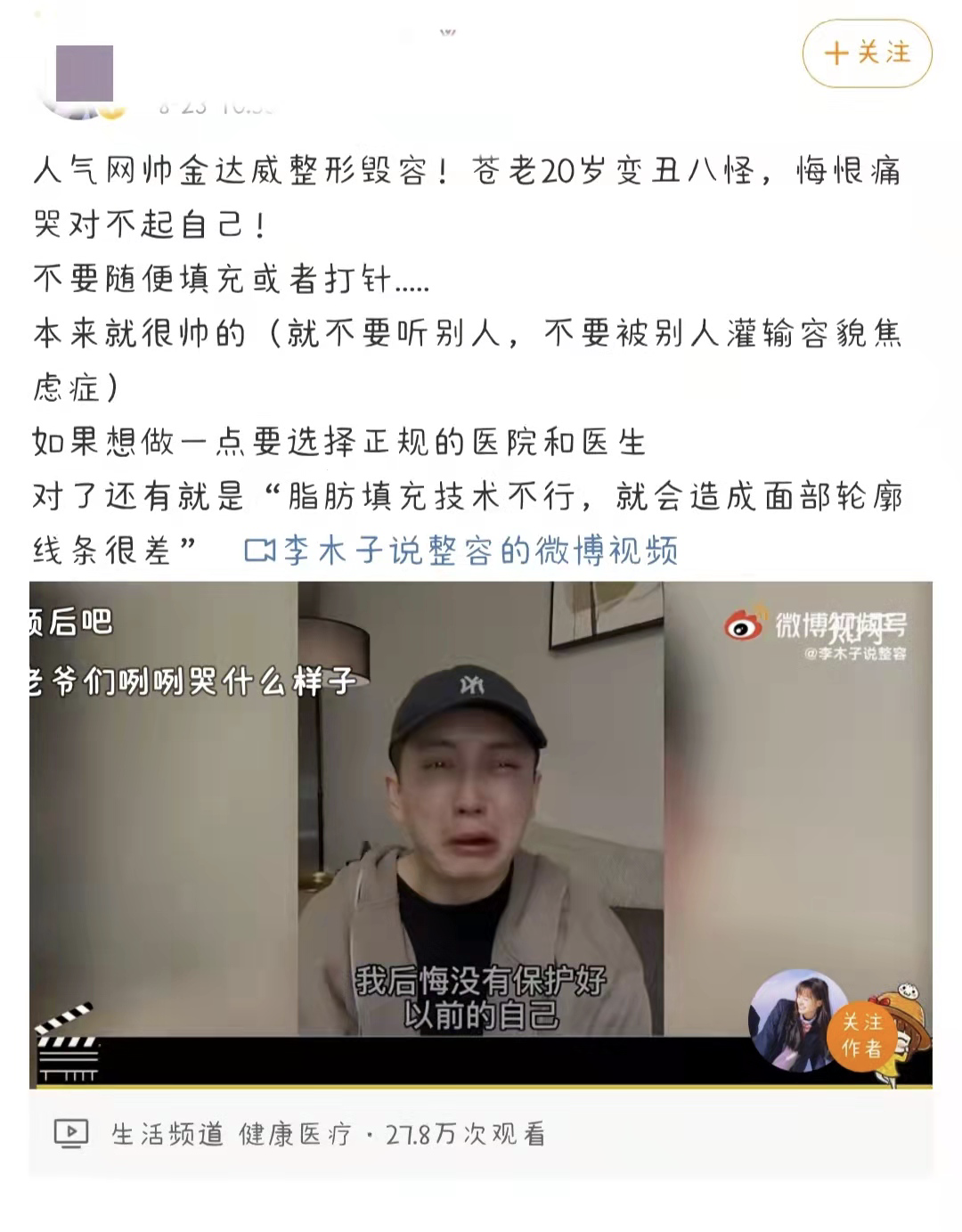Click the clapperboard icon on the video
The height and width of the screenshot is (1232, 962).
pyautogui.click(x=69, y=1048)
